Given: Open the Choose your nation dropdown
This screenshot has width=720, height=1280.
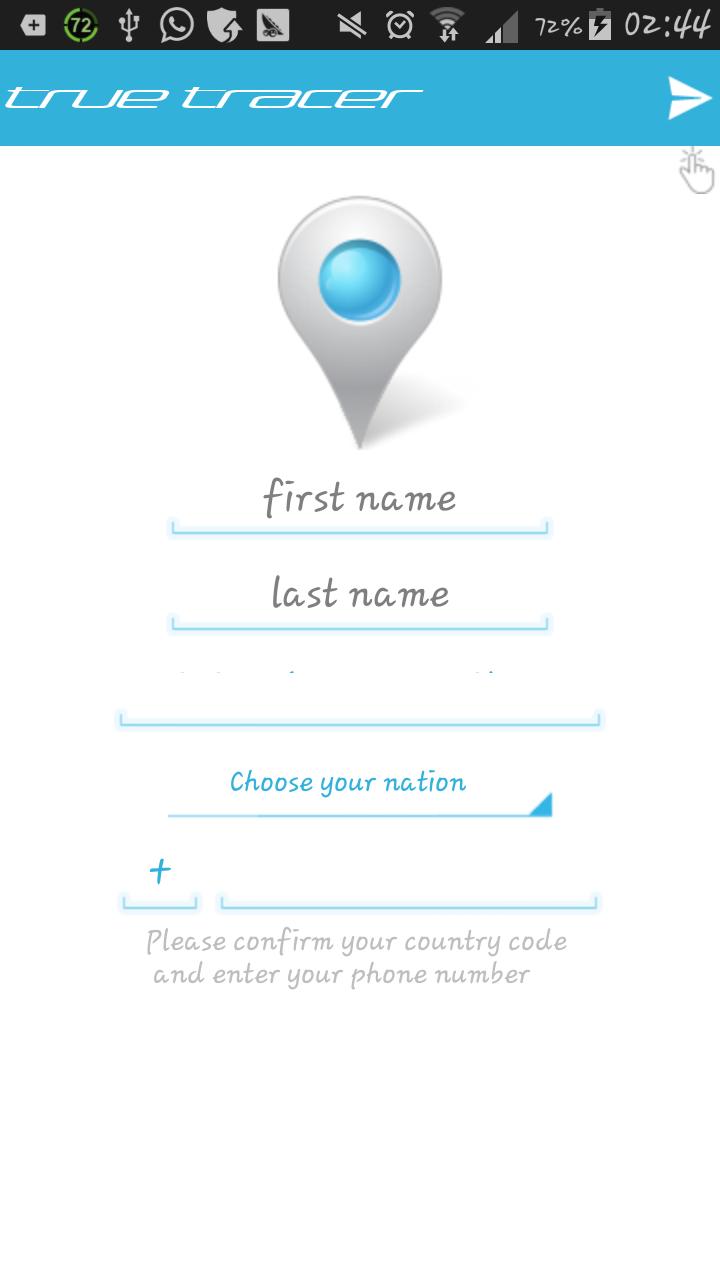Looking at the screenshot, I should (x=360, y=786).
